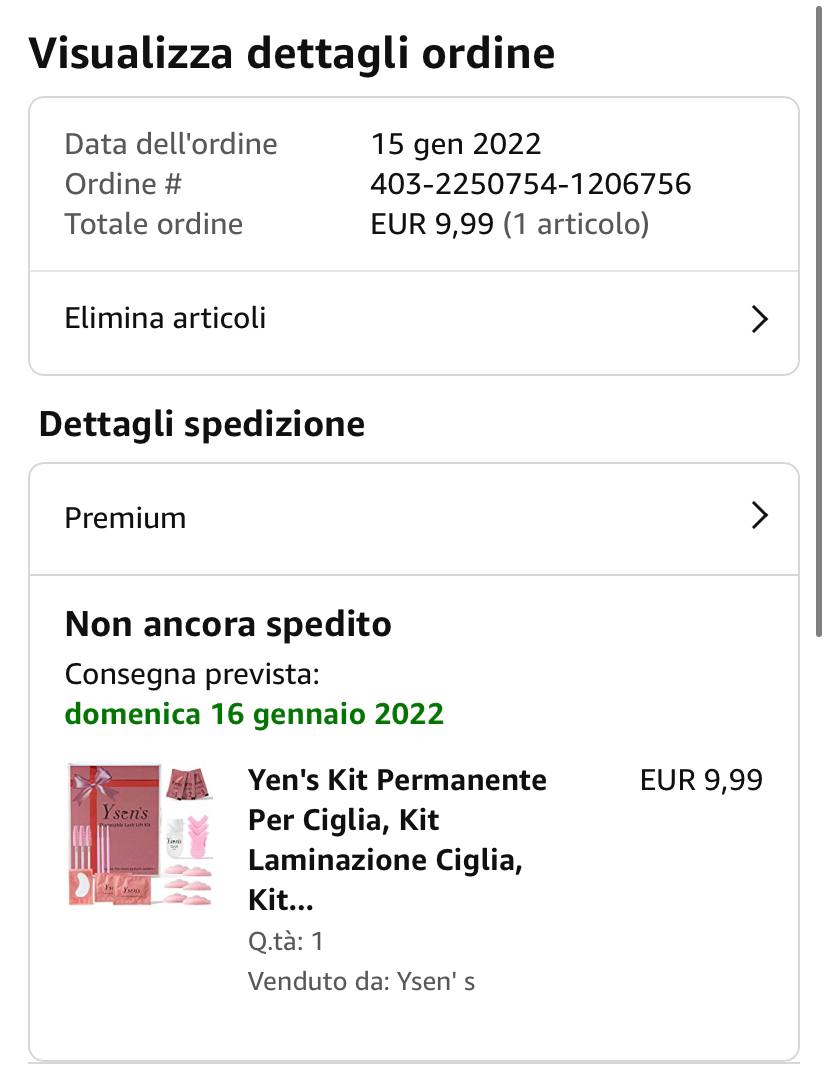Open the Yen's Kit product thumbnail

(x=141, y=835)
